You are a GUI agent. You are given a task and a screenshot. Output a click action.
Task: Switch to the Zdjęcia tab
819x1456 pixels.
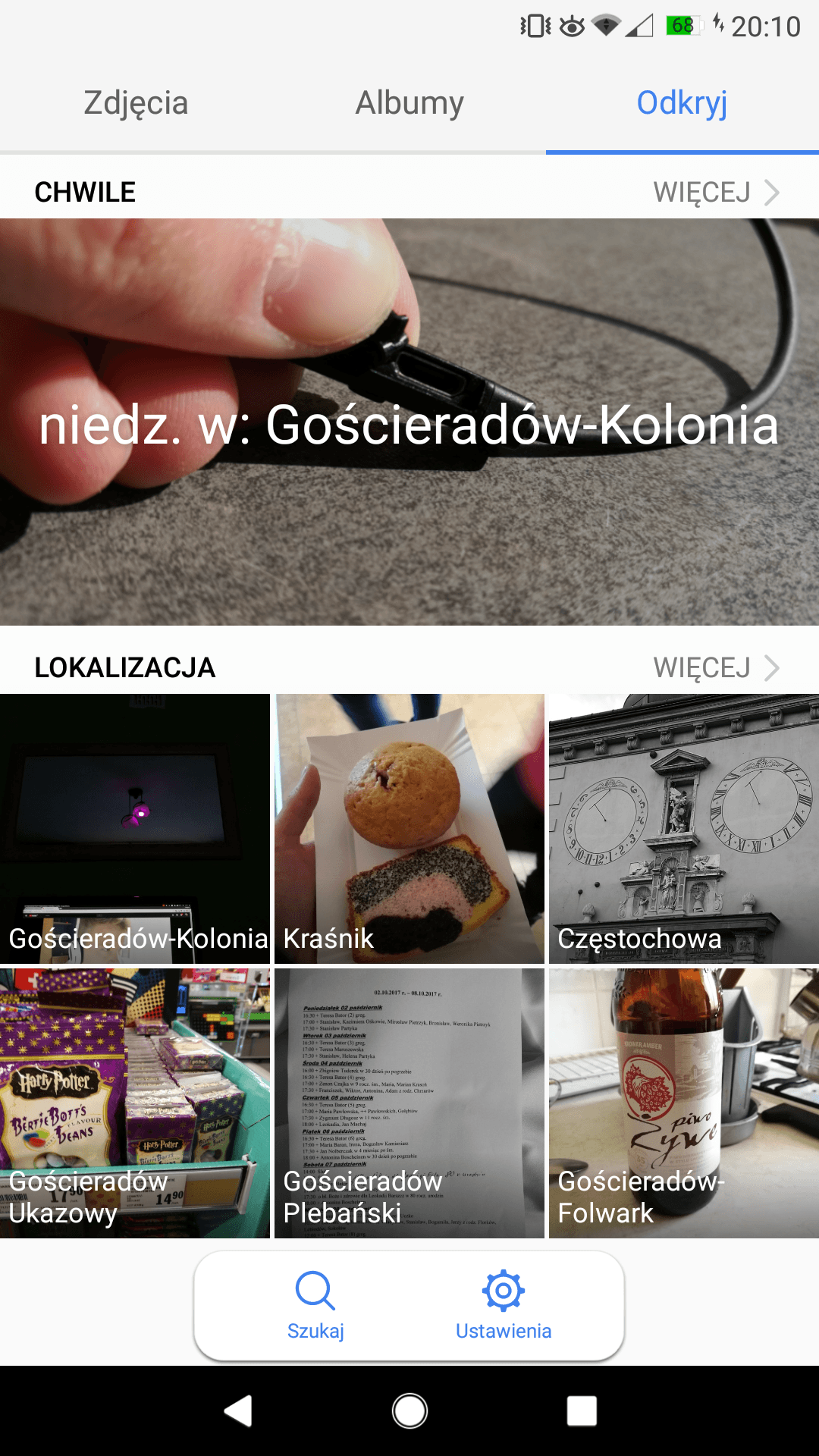[x=136, y=103]
